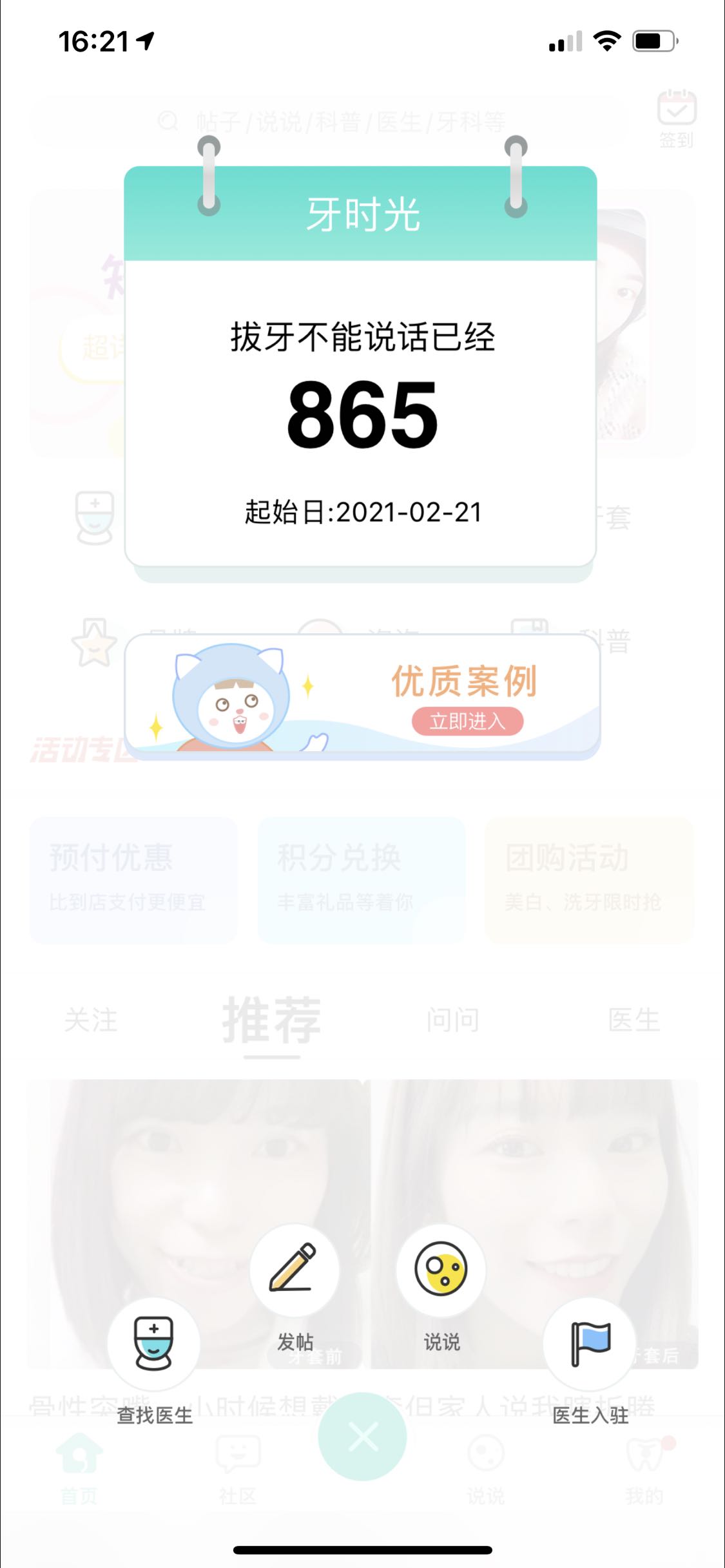Open 查找医生 to find a doctor

click(153, 1344)
